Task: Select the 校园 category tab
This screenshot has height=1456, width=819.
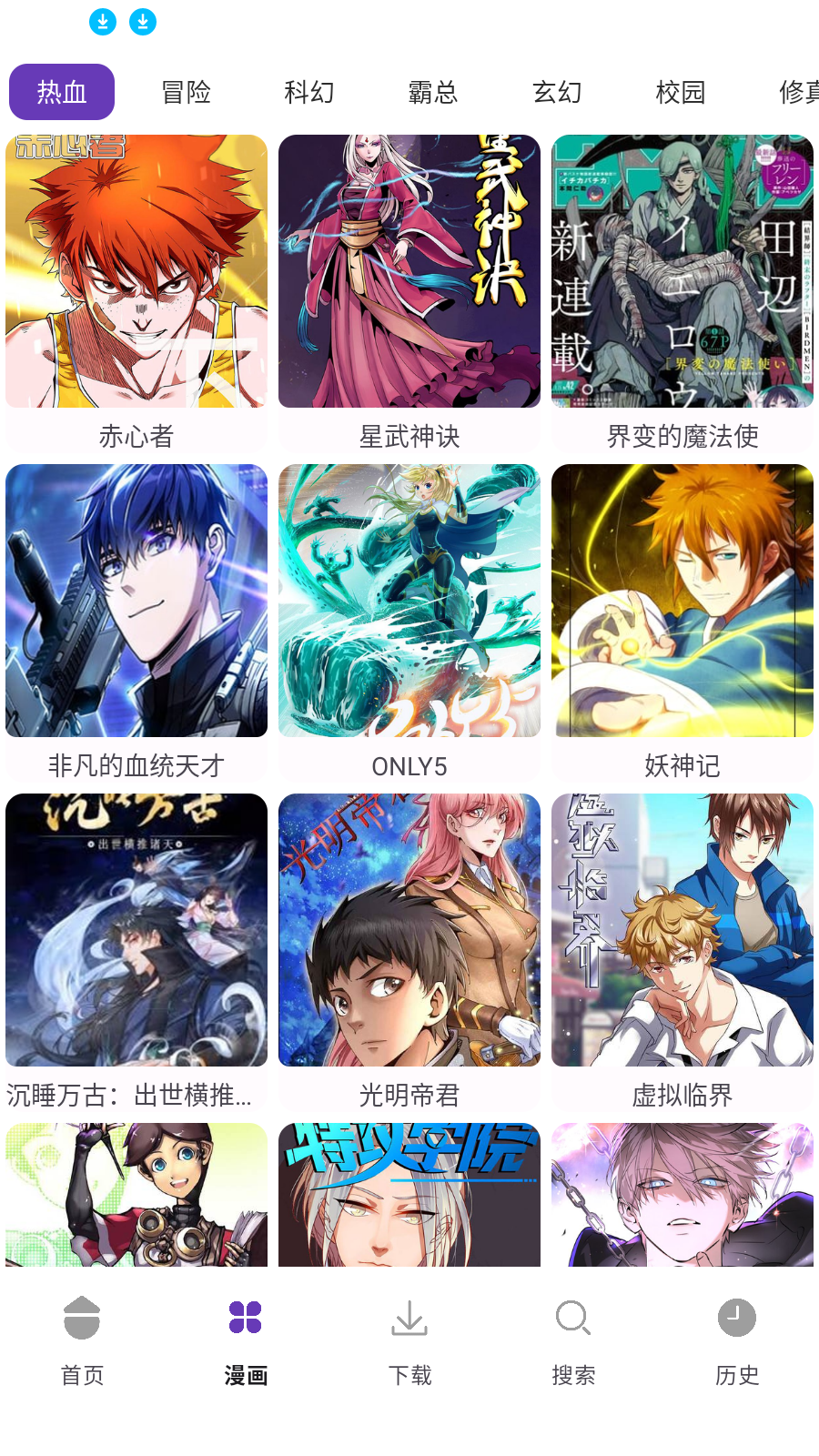Action: pos(681,92)
